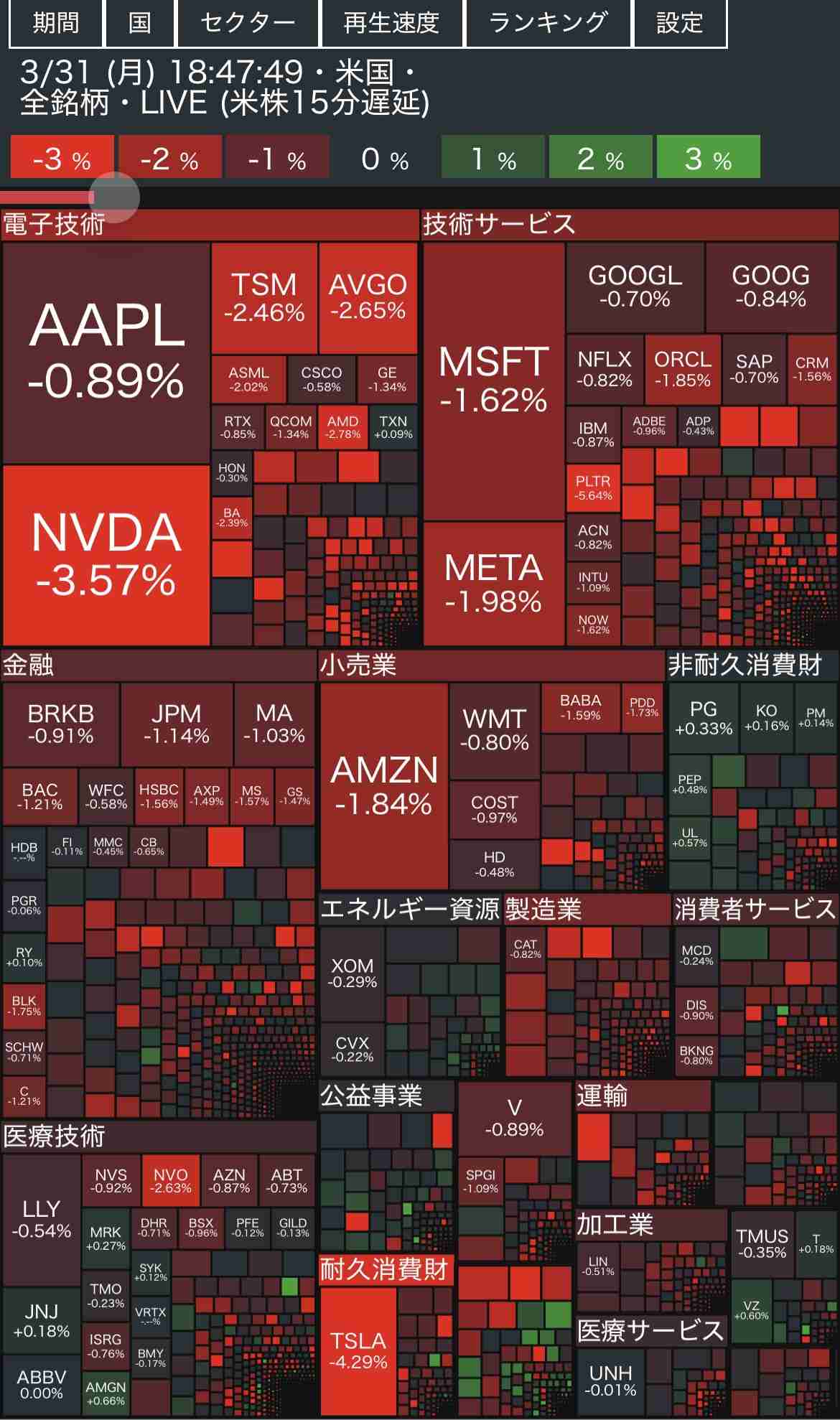Viewport: 840px width, 1420px height.
Task: Open the 期間 period menu
Action: [x=56, y=23]
